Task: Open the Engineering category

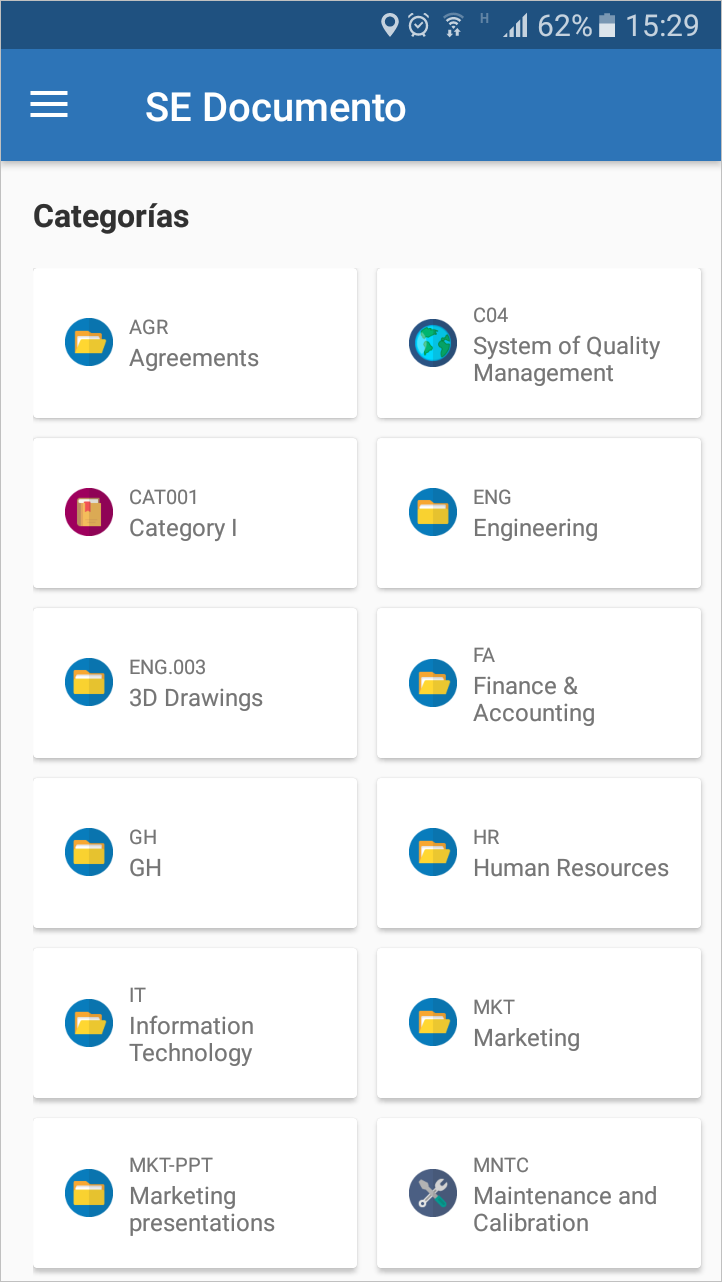Action: click(x=539, y=513)
